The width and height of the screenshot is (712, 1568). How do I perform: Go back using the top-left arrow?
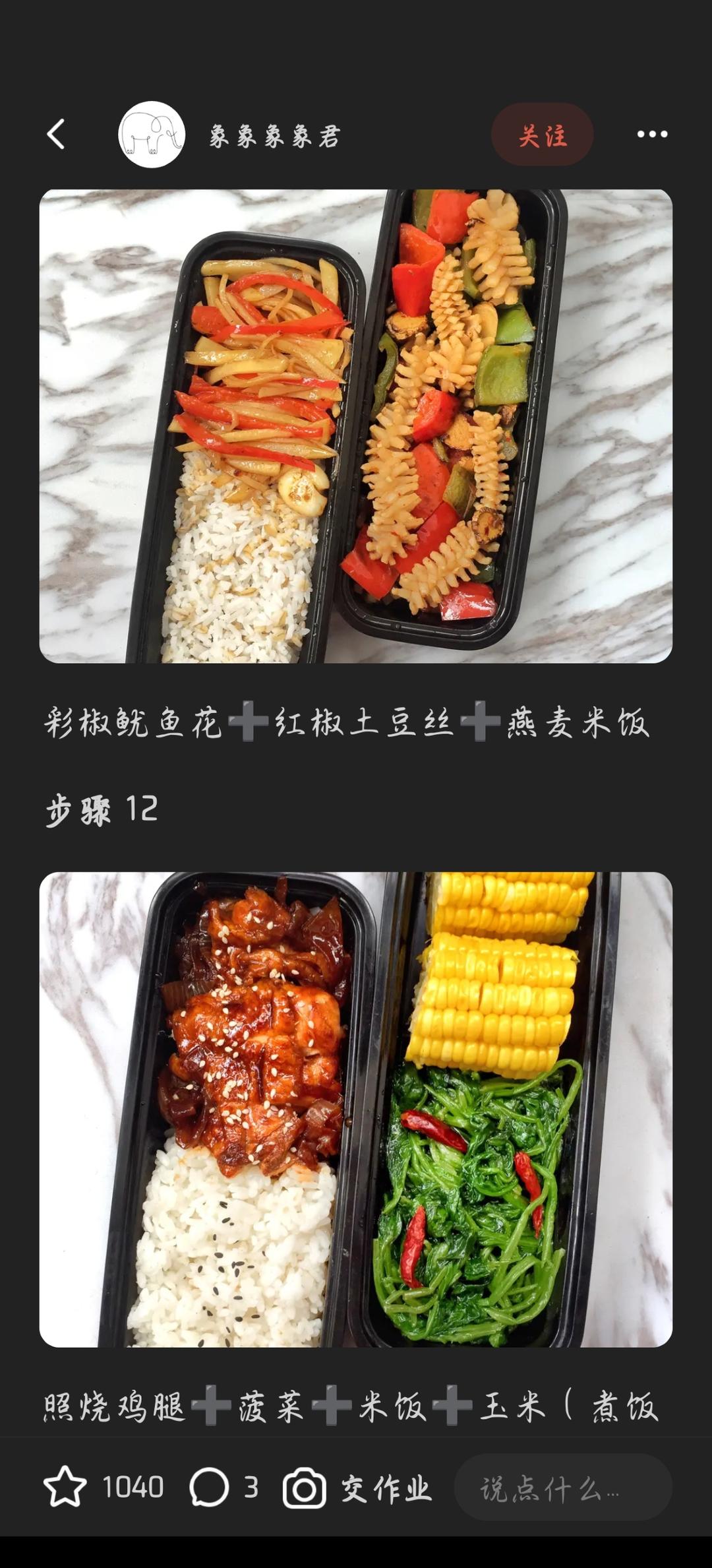(57, 135)
